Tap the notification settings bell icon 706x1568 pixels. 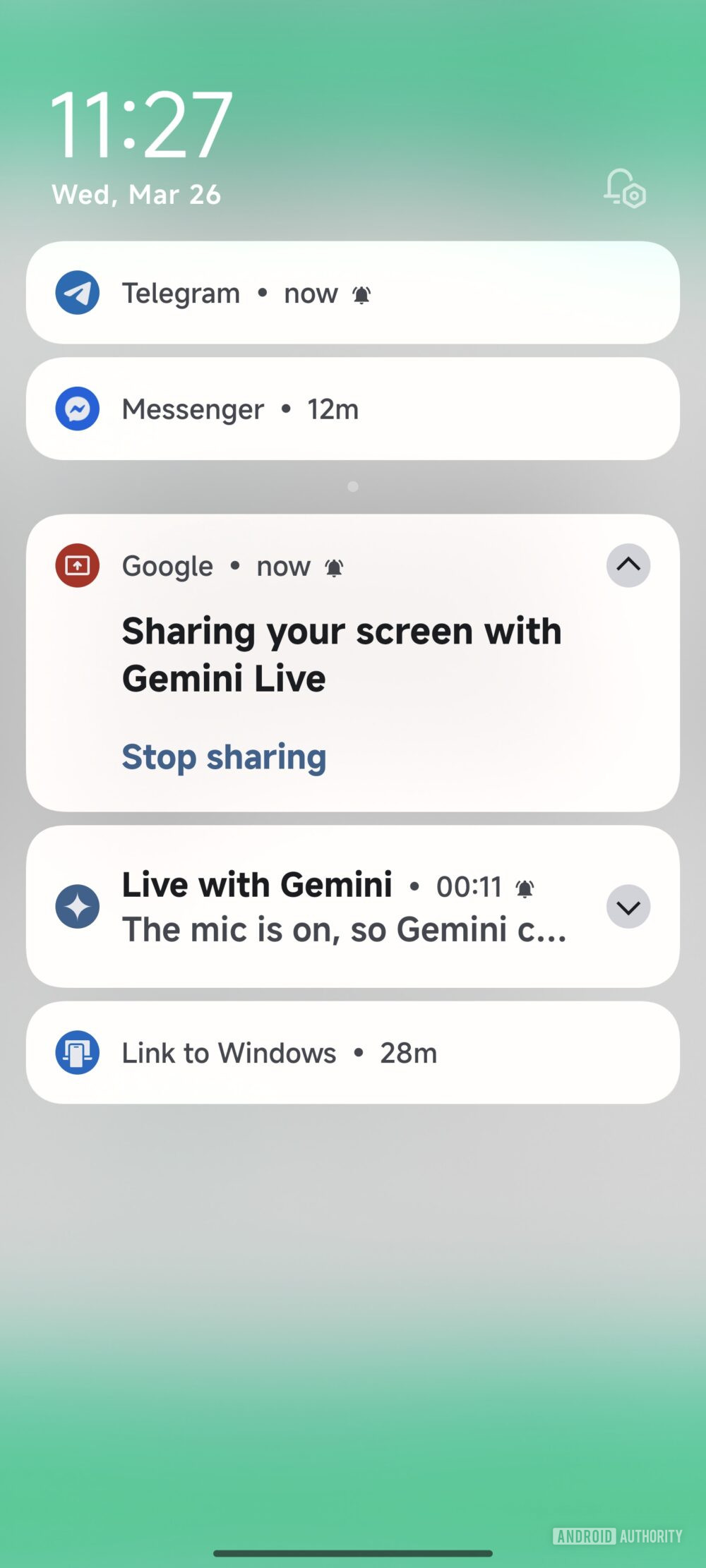pyautogui.click(x=623, y=189)
